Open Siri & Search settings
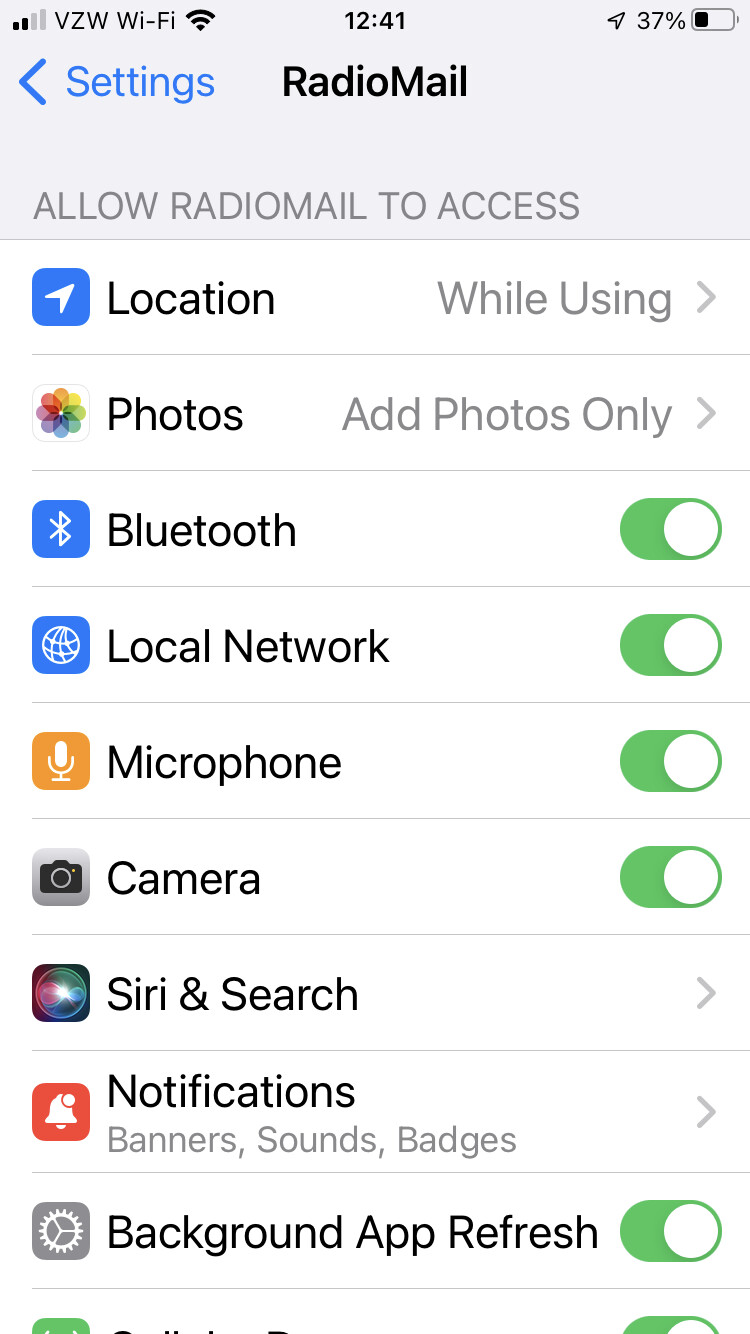Screen dimensions: 750x1334 (375, 994)
